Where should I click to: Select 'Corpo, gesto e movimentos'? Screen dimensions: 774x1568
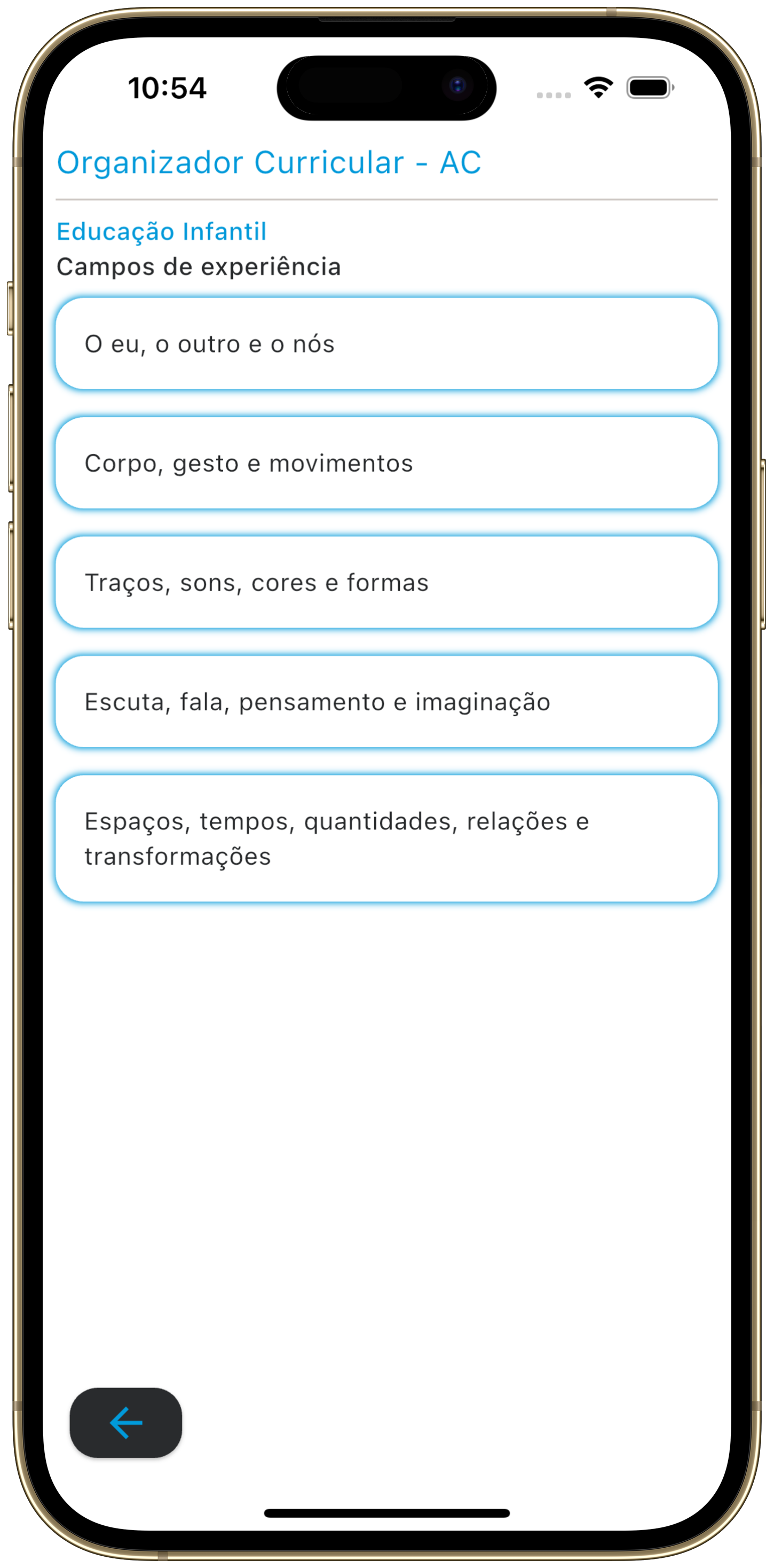pos(386,463)
